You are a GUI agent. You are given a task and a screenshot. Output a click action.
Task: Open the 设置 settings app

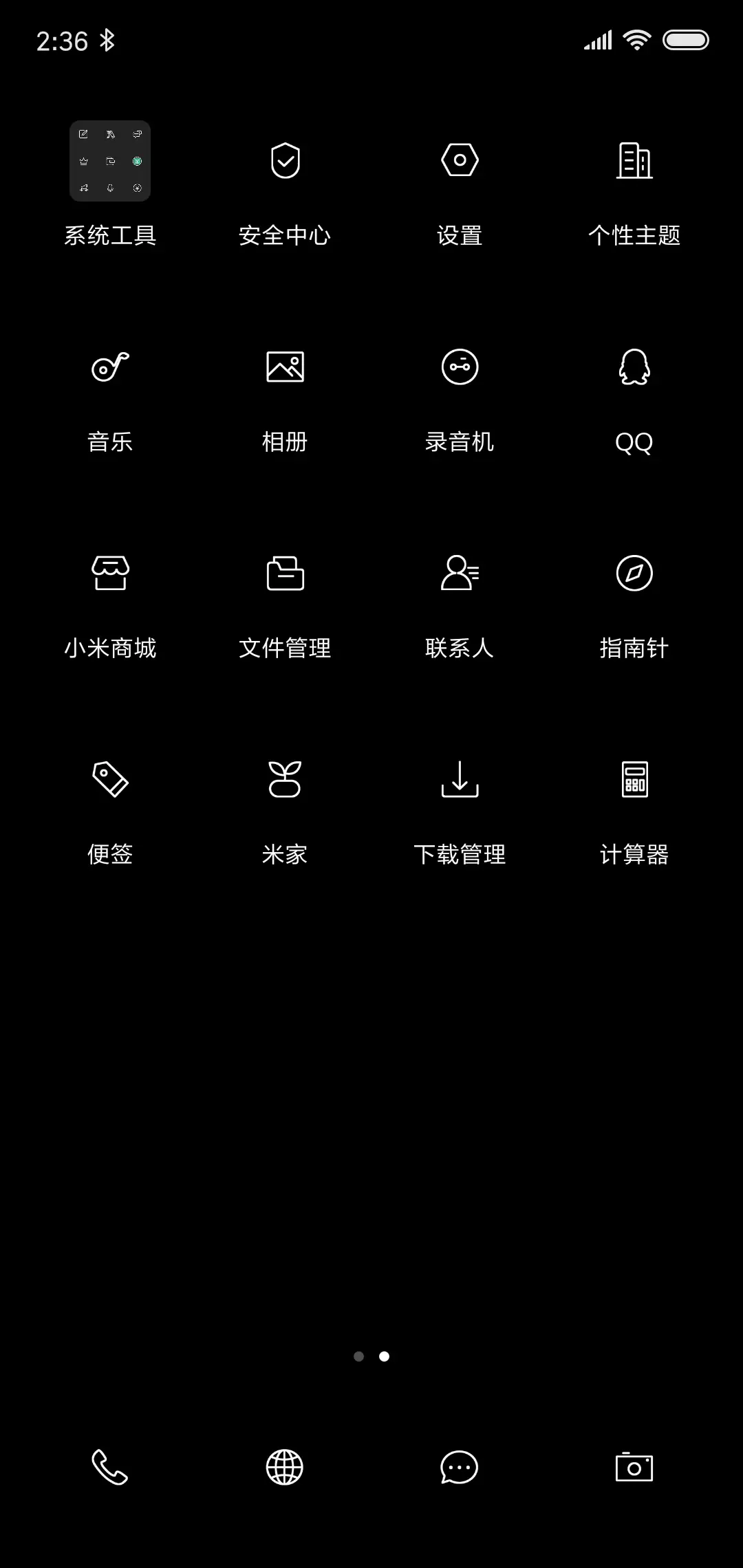[459, 160]
